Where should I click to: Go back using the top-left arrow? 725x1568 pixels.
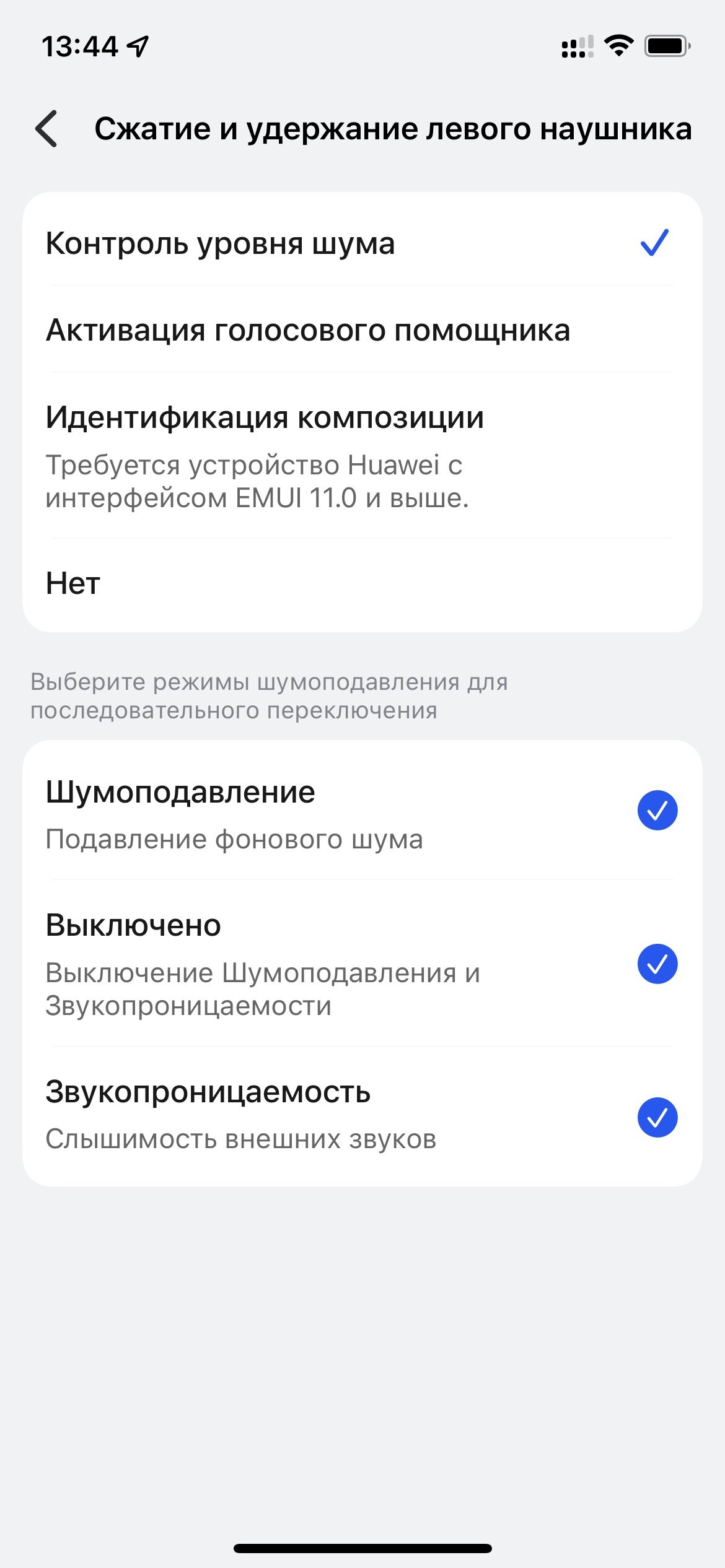point(46,129)
